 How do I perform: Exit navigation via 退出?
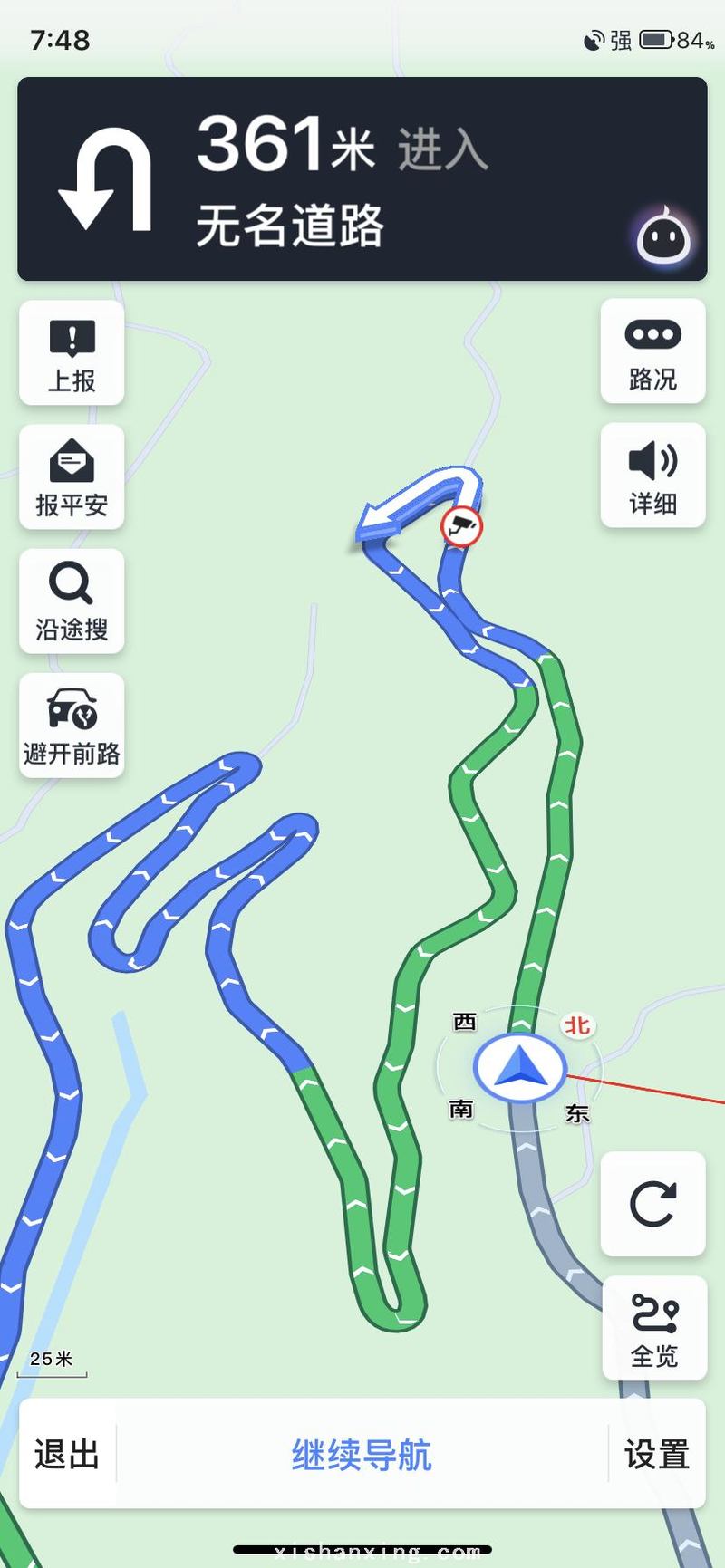pyautogui.click(x=67, y=1455)
